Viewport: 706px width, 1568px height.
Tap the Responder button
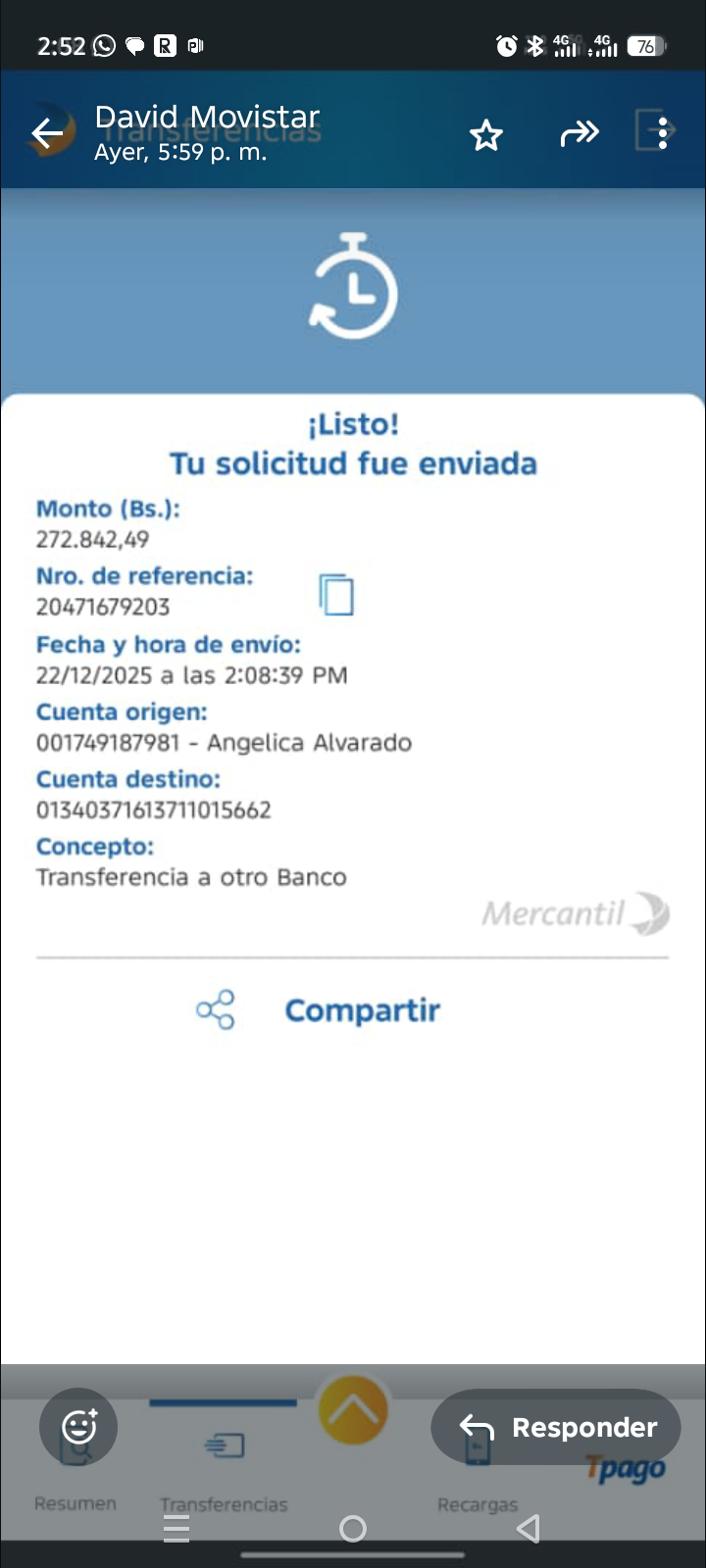556,1427
